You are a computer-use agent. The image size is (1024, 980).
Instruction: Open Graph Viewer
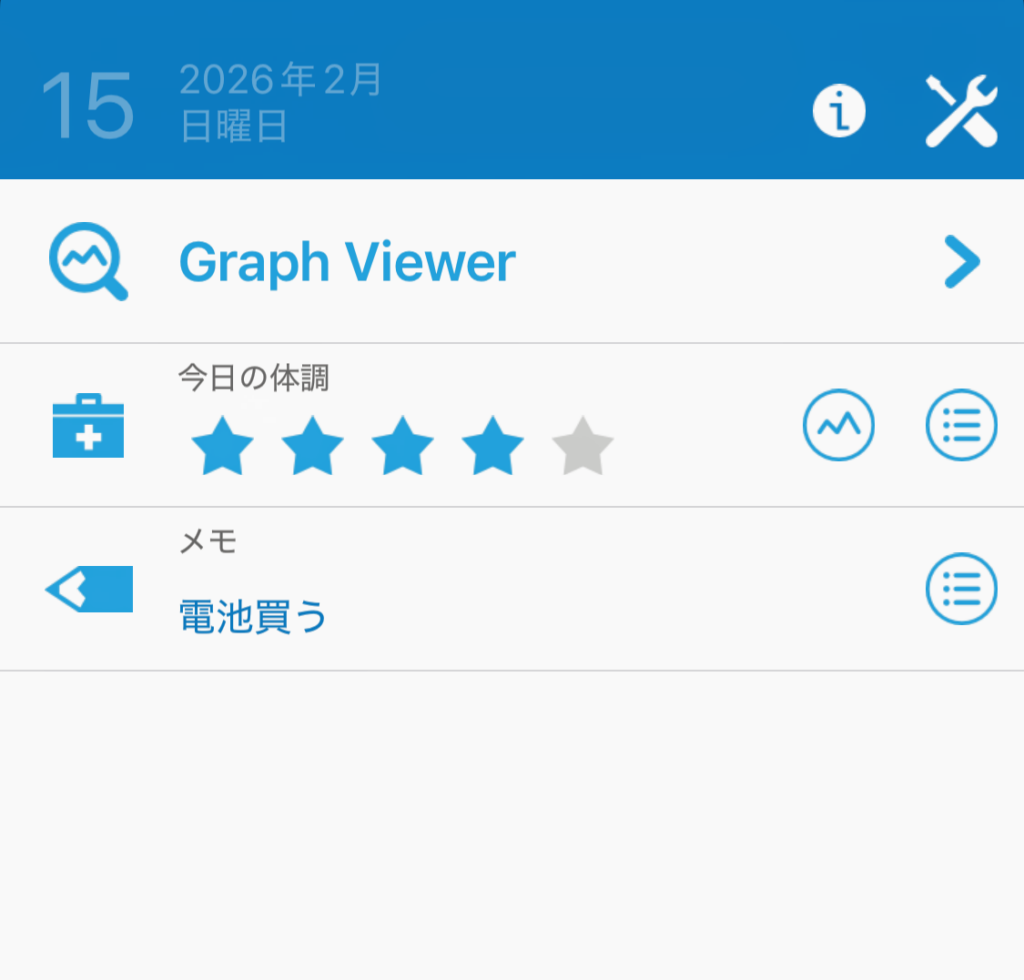click(x=346, y=262)
